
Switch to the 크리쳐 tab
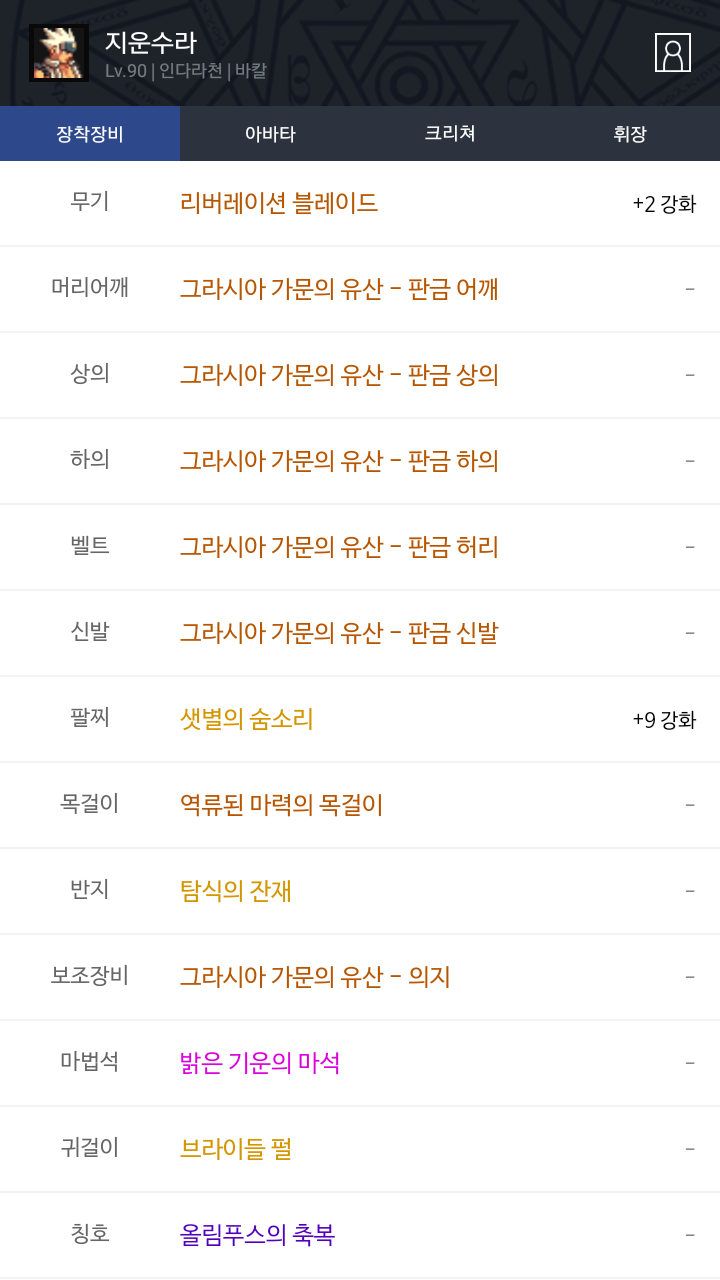pyautogui.click(x=450, y=134)
